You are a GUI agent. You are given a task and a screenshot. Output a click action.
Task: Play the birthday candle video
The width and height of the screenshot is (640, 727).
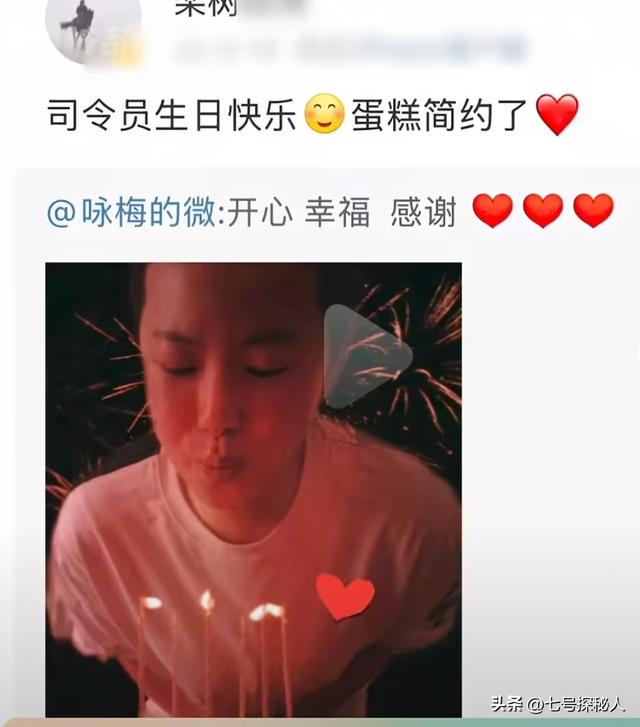(x=366, y=356)
